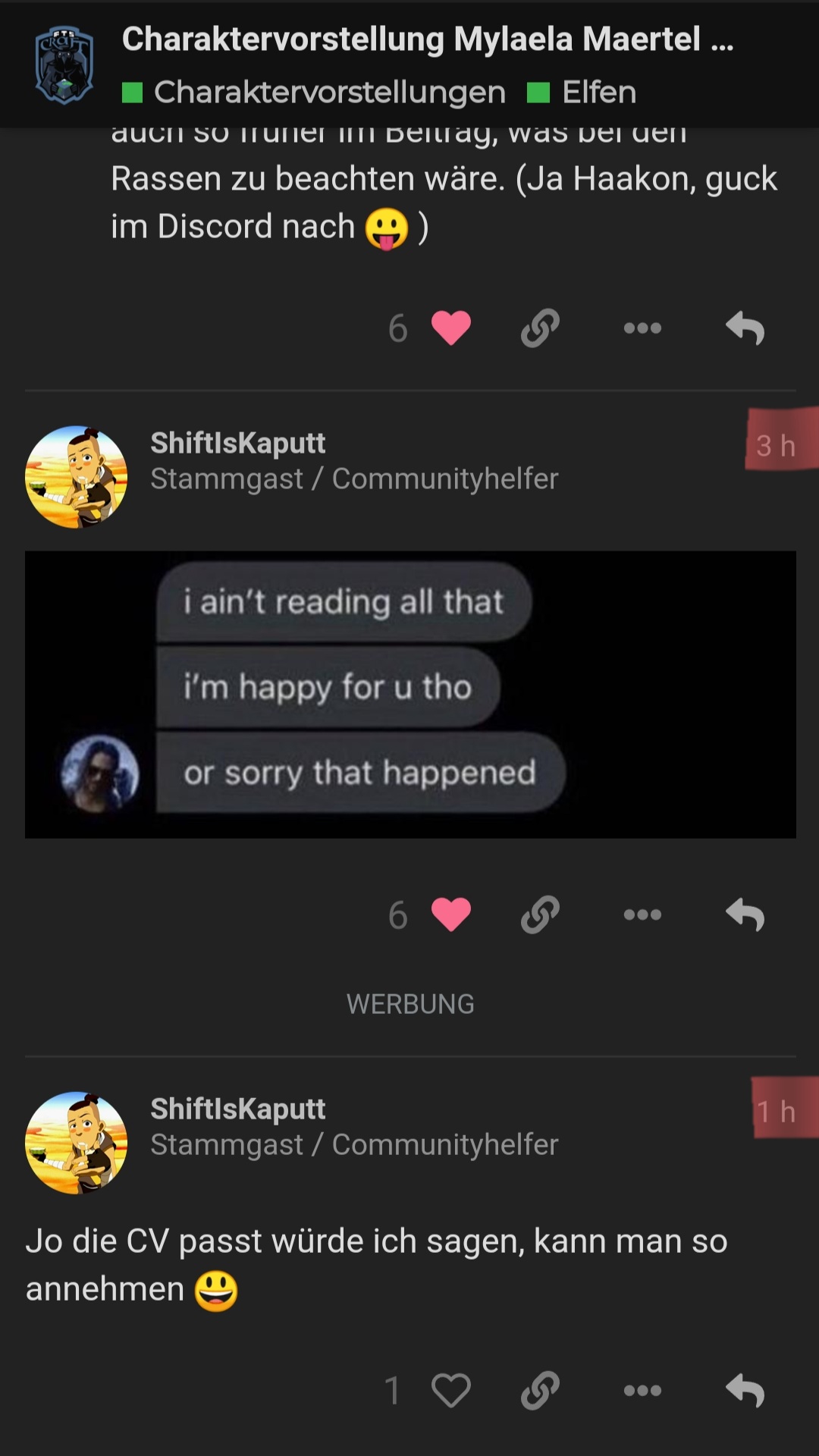819x1456 pixels.
Task: Reply to ShiftIsKaputt's meme image post
Action: point(745,915)
